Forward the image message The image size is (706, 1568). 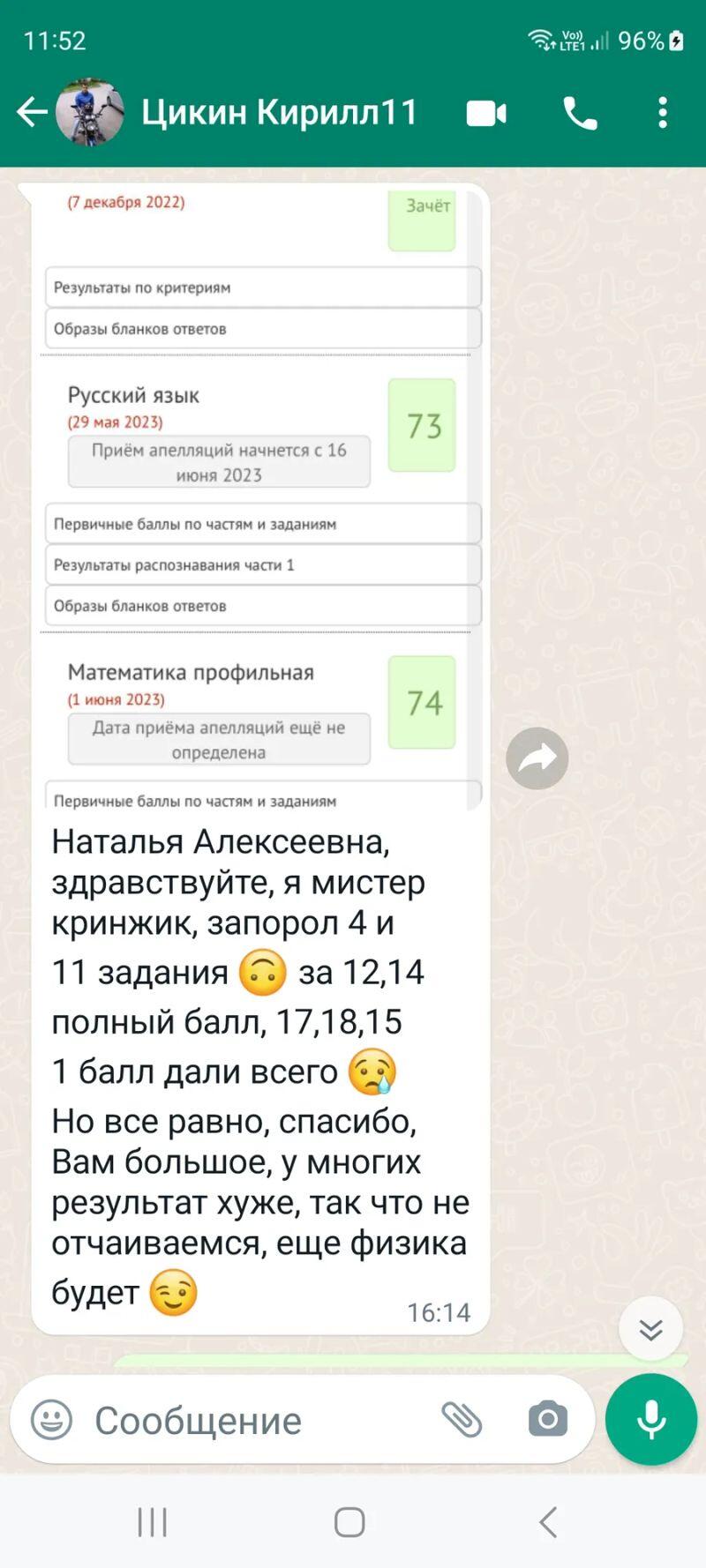click(537, 758)
